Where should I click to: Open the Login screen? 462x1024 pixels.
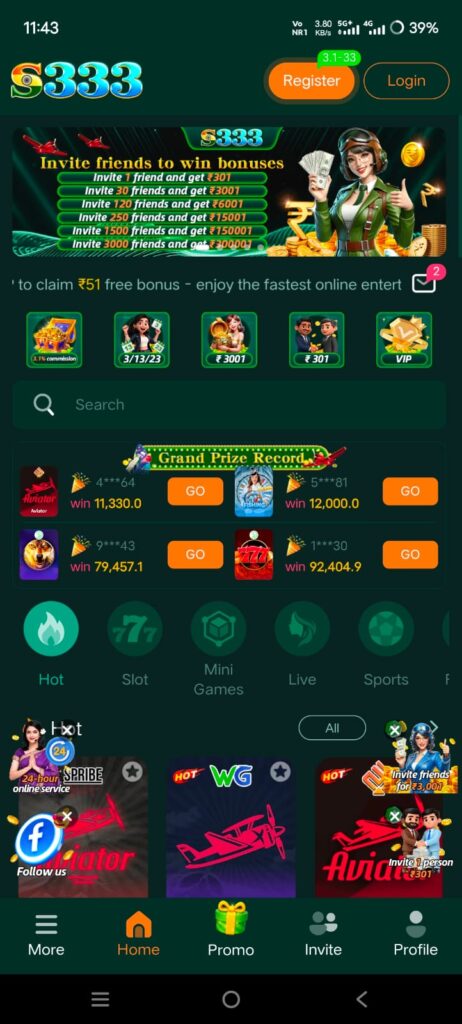coord(406,81)
